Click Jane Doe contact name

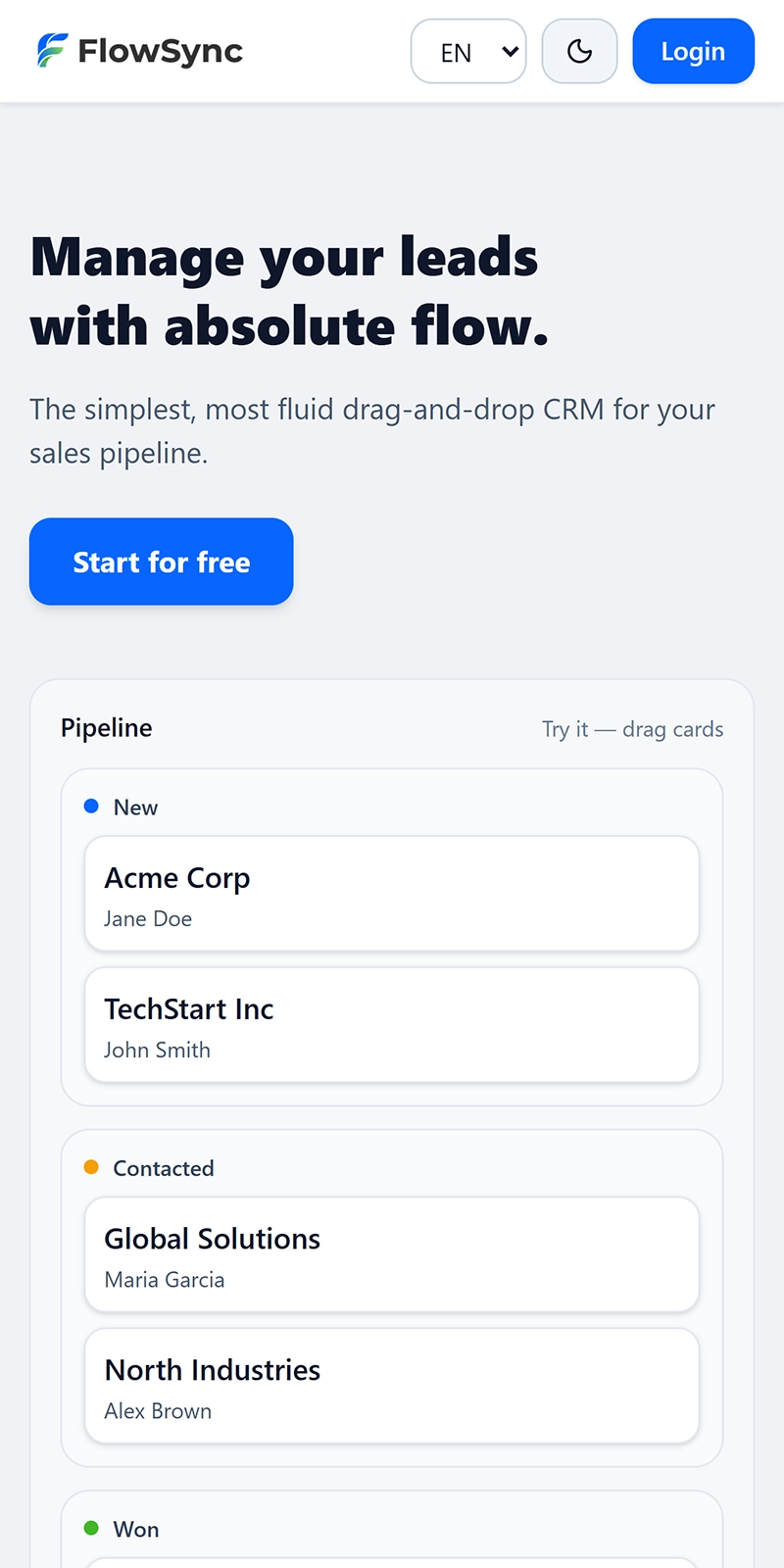147,918
